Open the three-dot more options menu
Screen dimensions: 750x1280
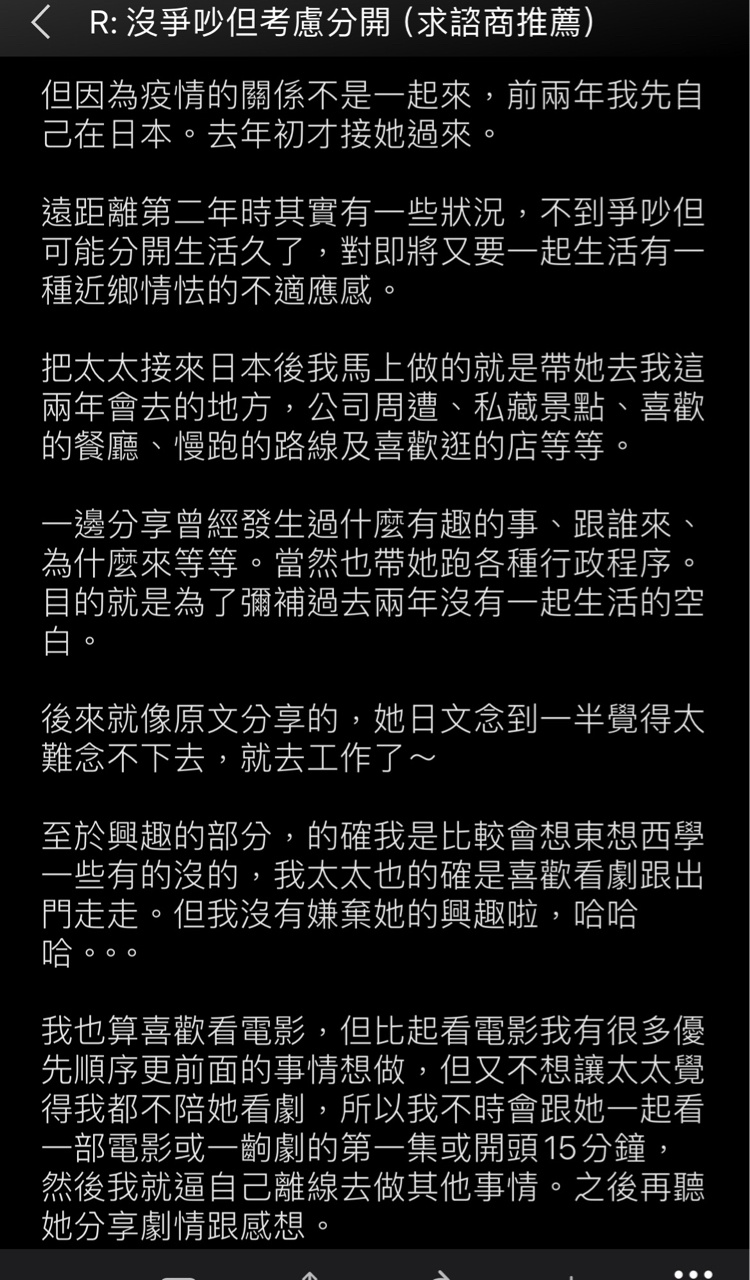click(x=693, y=1273)
